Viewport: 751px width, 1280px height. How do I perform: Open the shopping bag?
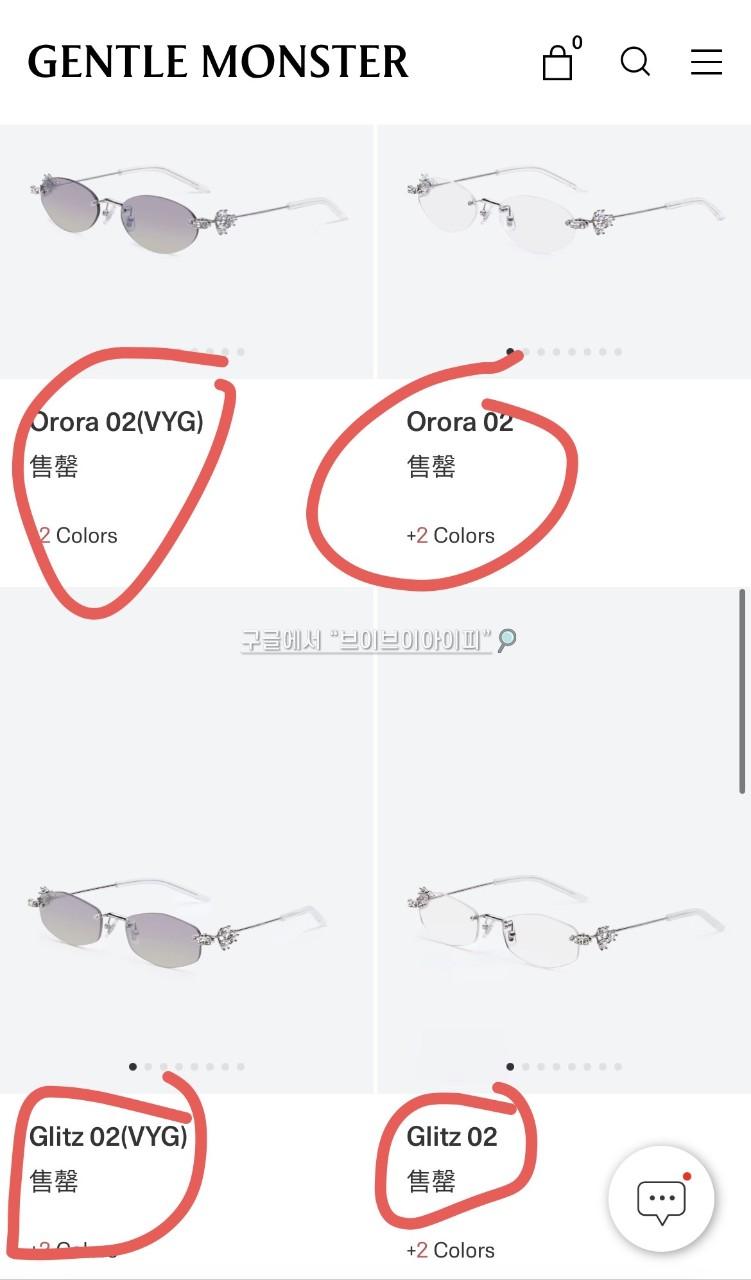pos(558,62)
